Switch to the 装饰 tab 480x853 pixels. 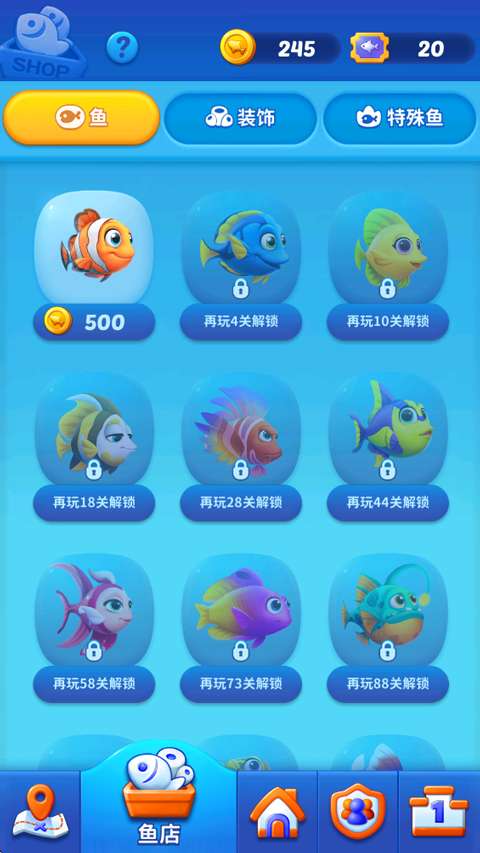click(x=240, y=118)
